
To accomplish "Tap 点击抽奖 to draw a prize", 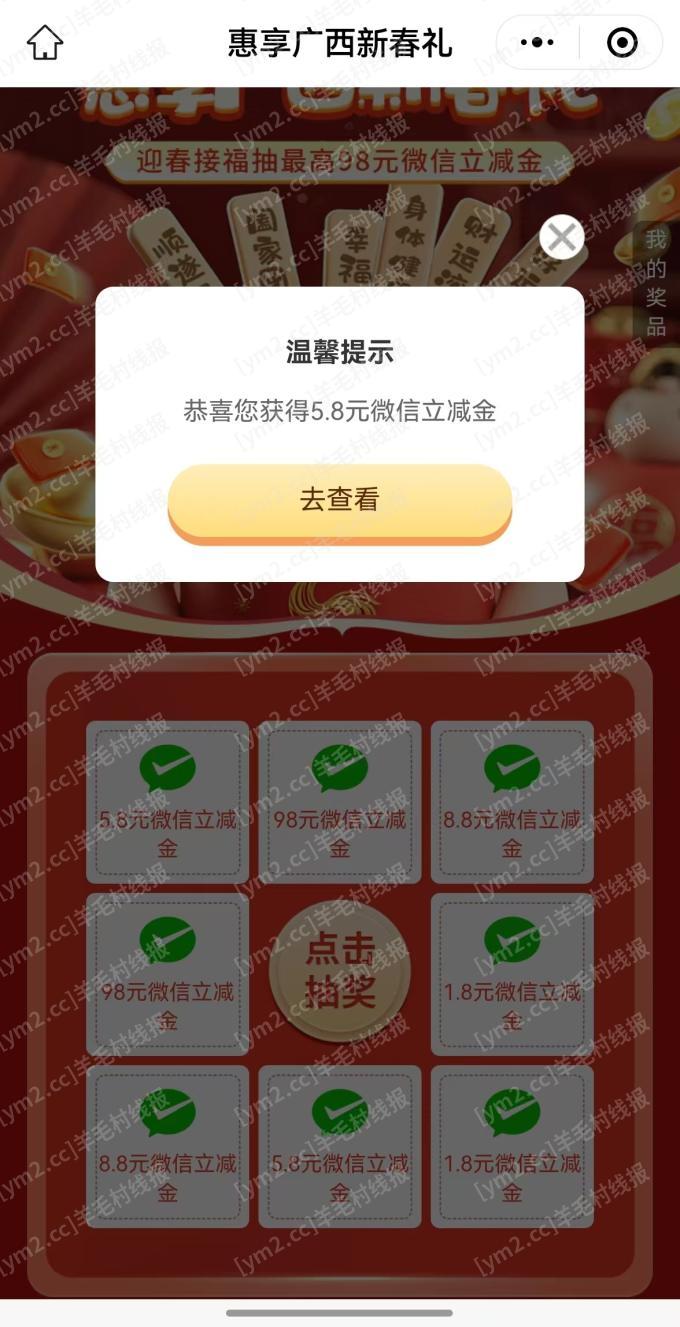I will (x=340, y=971).
